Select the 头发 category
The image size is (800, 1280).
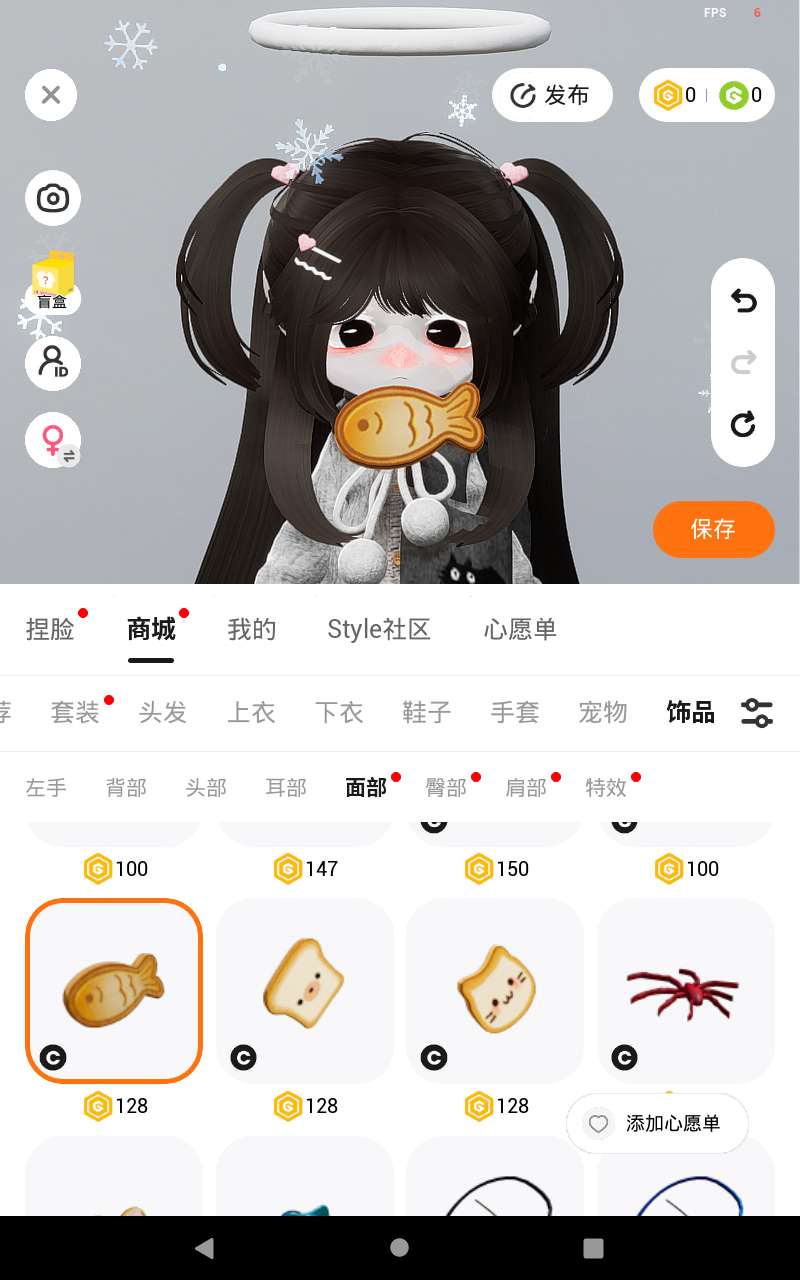coord(163,712)
